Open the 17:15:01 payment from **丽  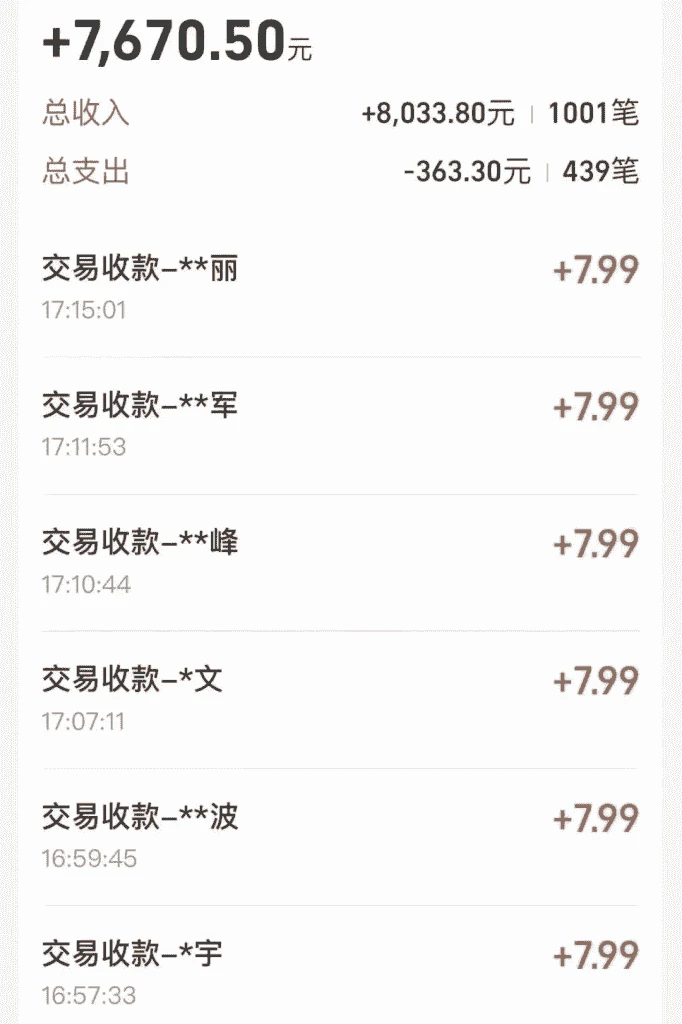point(340,288)
